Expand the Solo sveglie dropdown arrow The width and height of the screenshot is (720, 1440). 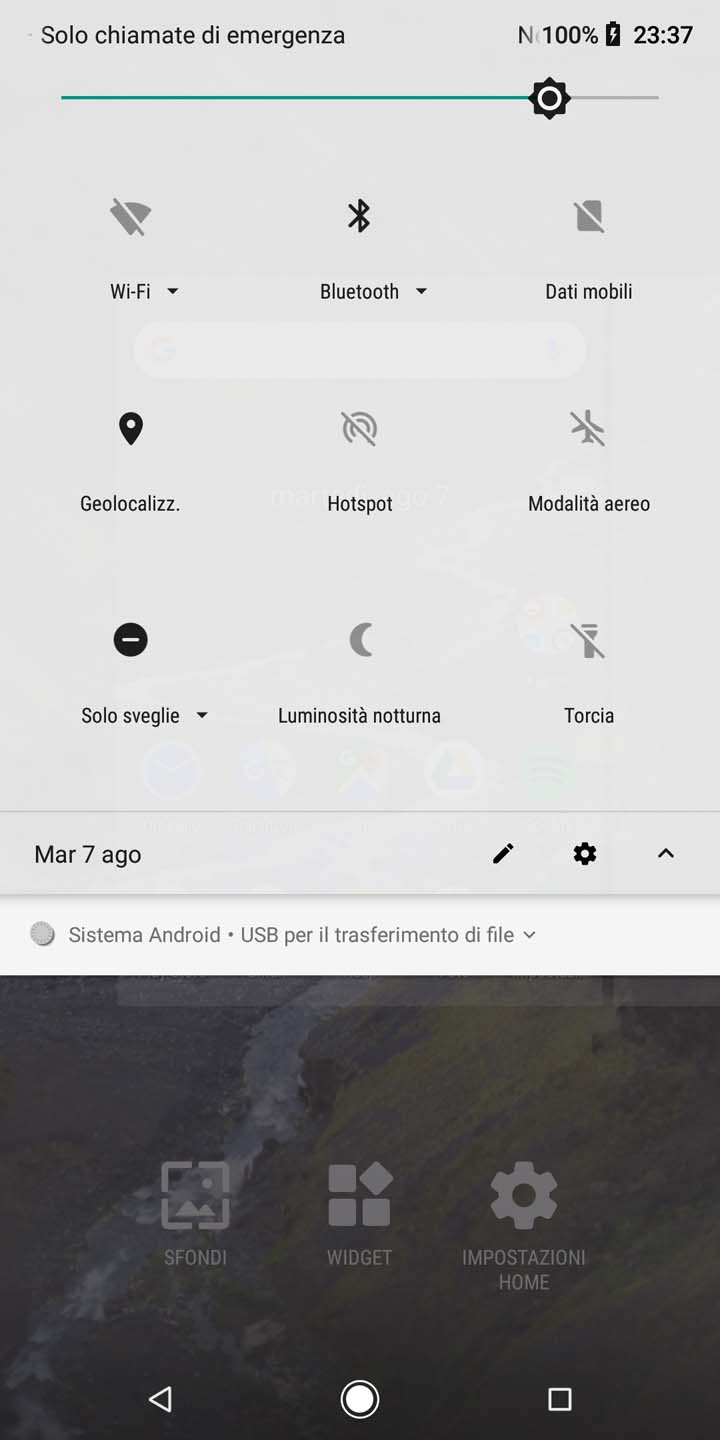202,715
